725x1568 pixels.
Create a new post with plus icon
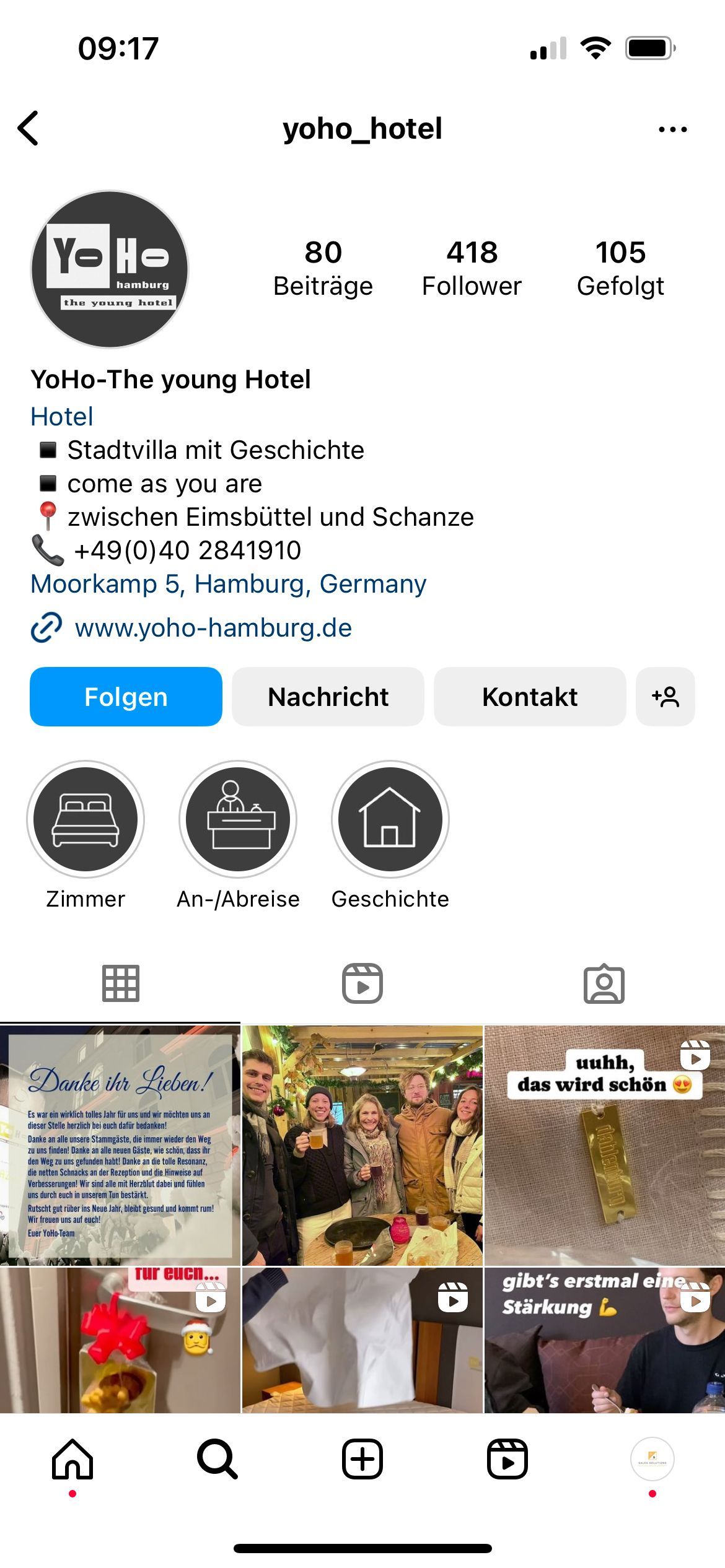pos(362,1459)
